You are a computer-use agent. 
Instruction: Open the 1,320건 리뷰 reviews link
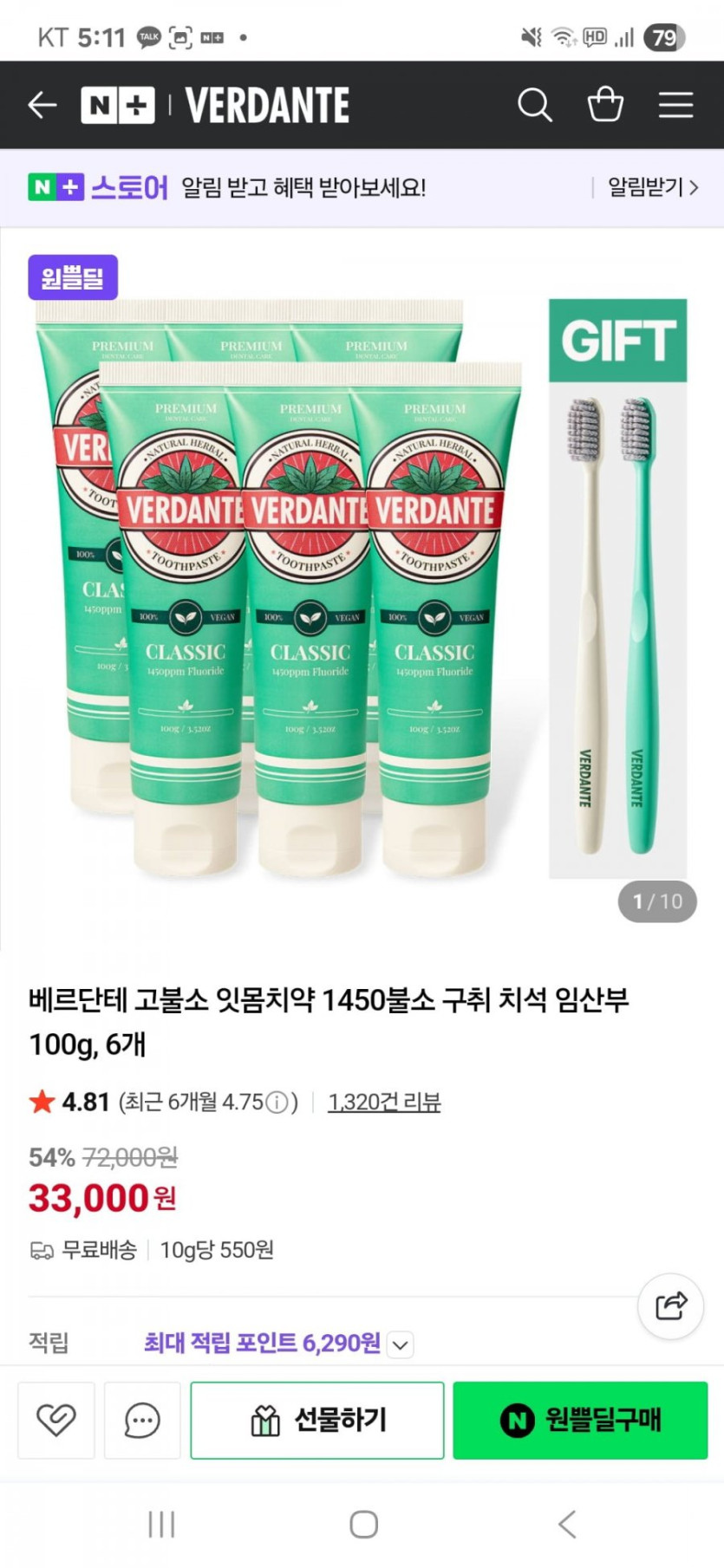384,1102
